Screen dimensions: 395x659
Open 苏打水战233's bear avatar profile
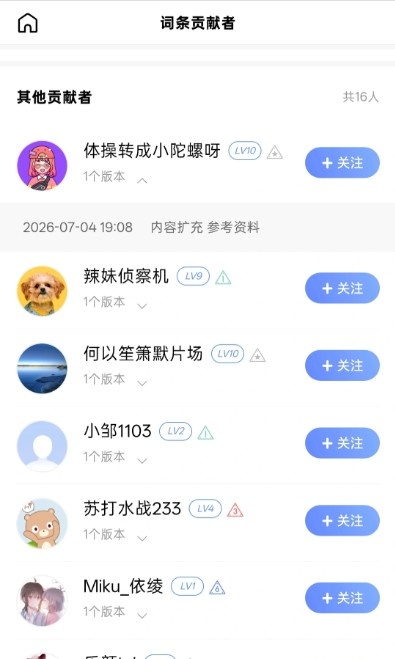[x=42, y=523]
